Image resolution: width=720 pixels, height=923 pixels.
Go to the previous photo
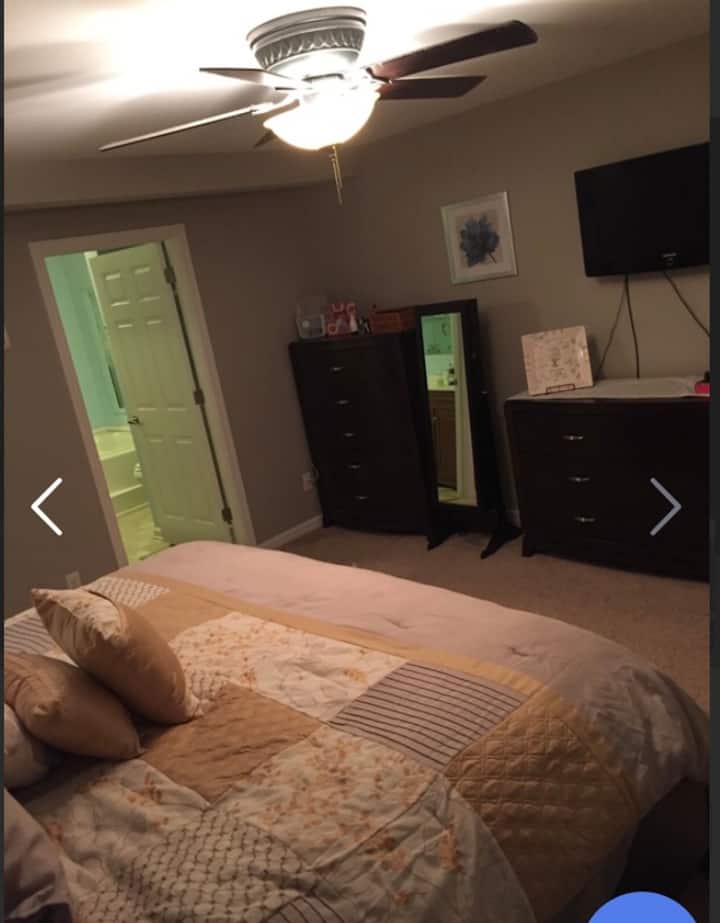point(46,506)
